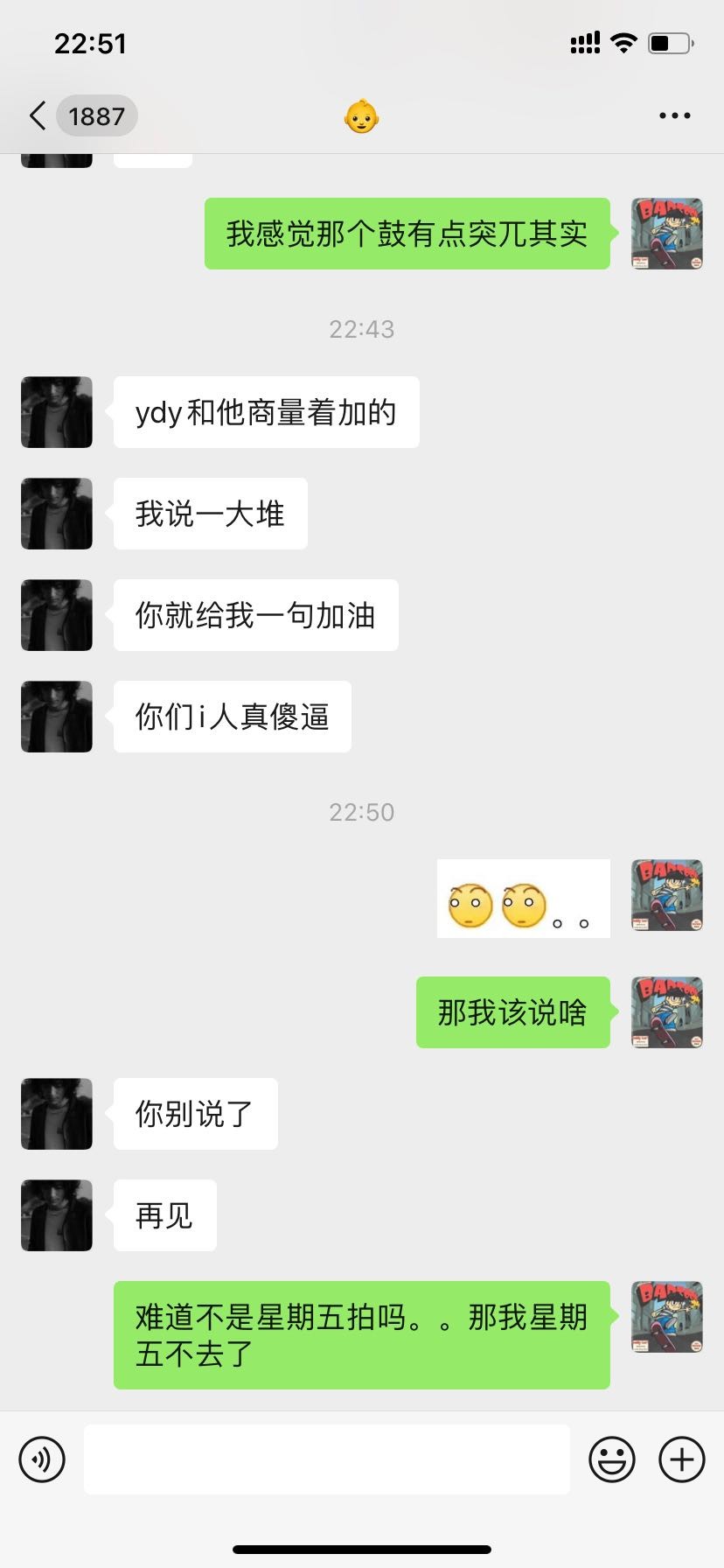Go back to the chat list
Viewport: 724px width, 1568px height.
pos(38,115)
